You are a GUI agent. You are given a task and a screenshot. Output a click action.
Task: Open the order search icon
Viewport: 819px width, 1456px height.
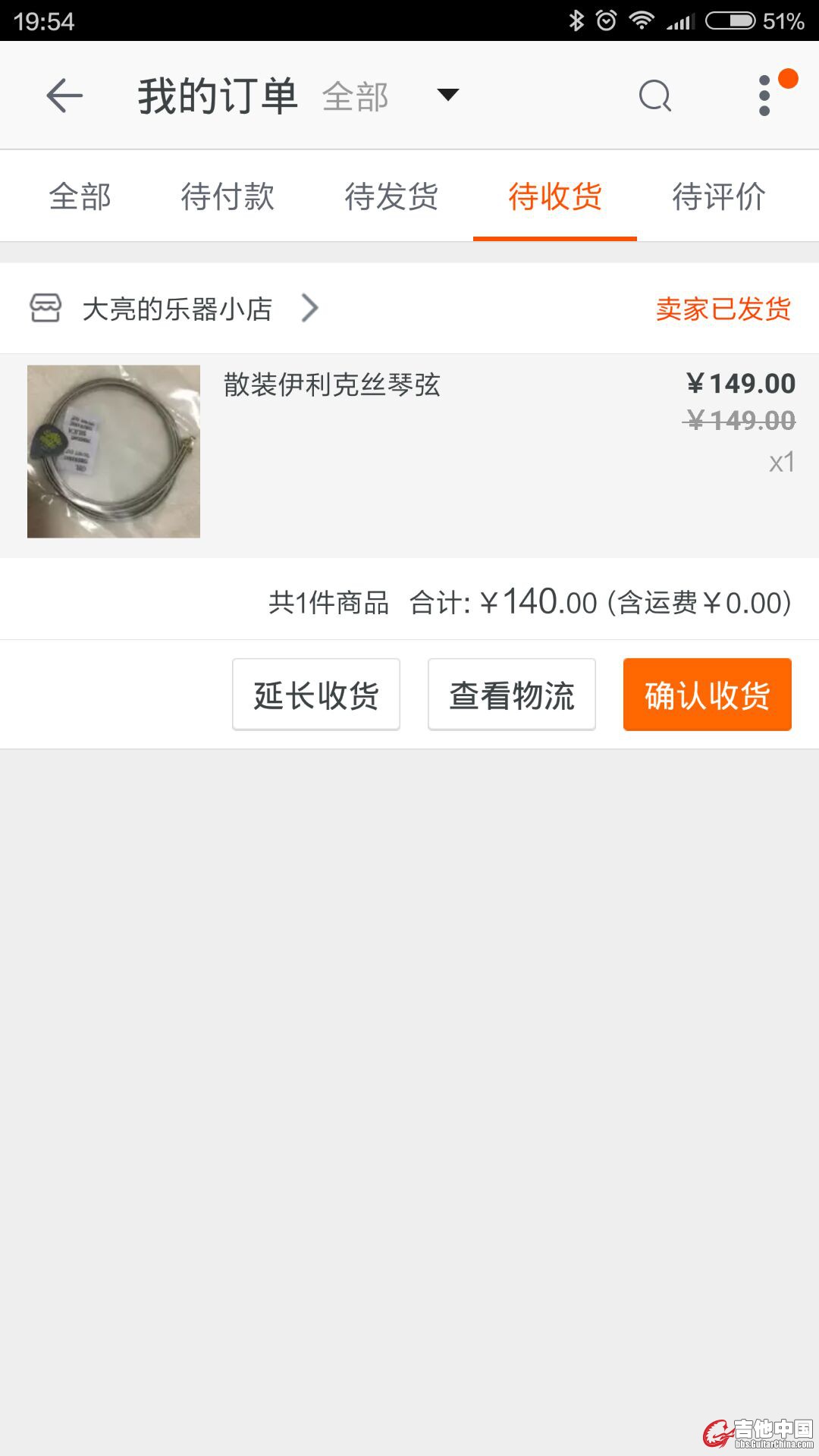coord(655,96)
